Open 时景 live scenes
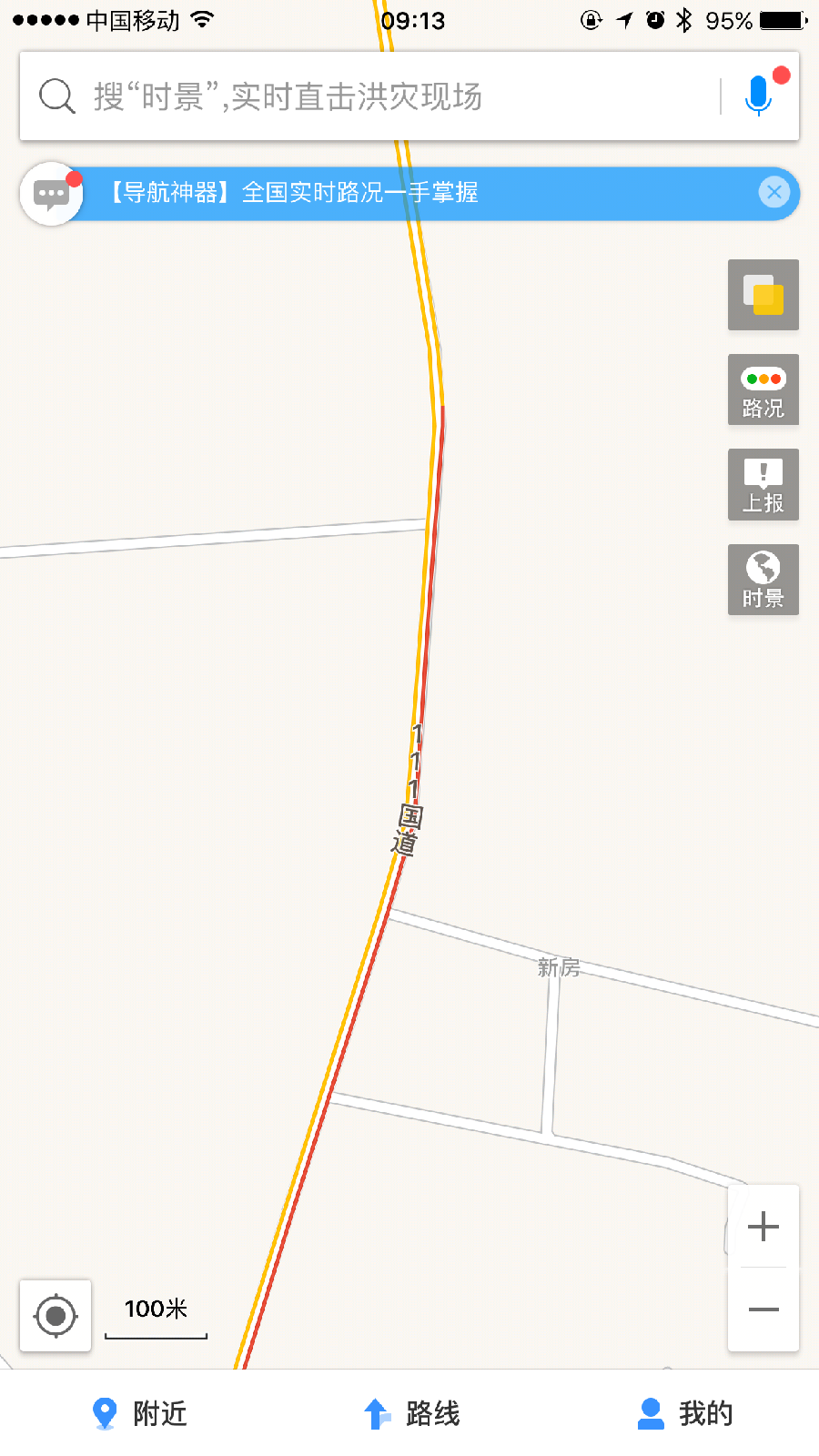The height and width of the screenshot is (1456, 819). (x=763, y=580)
